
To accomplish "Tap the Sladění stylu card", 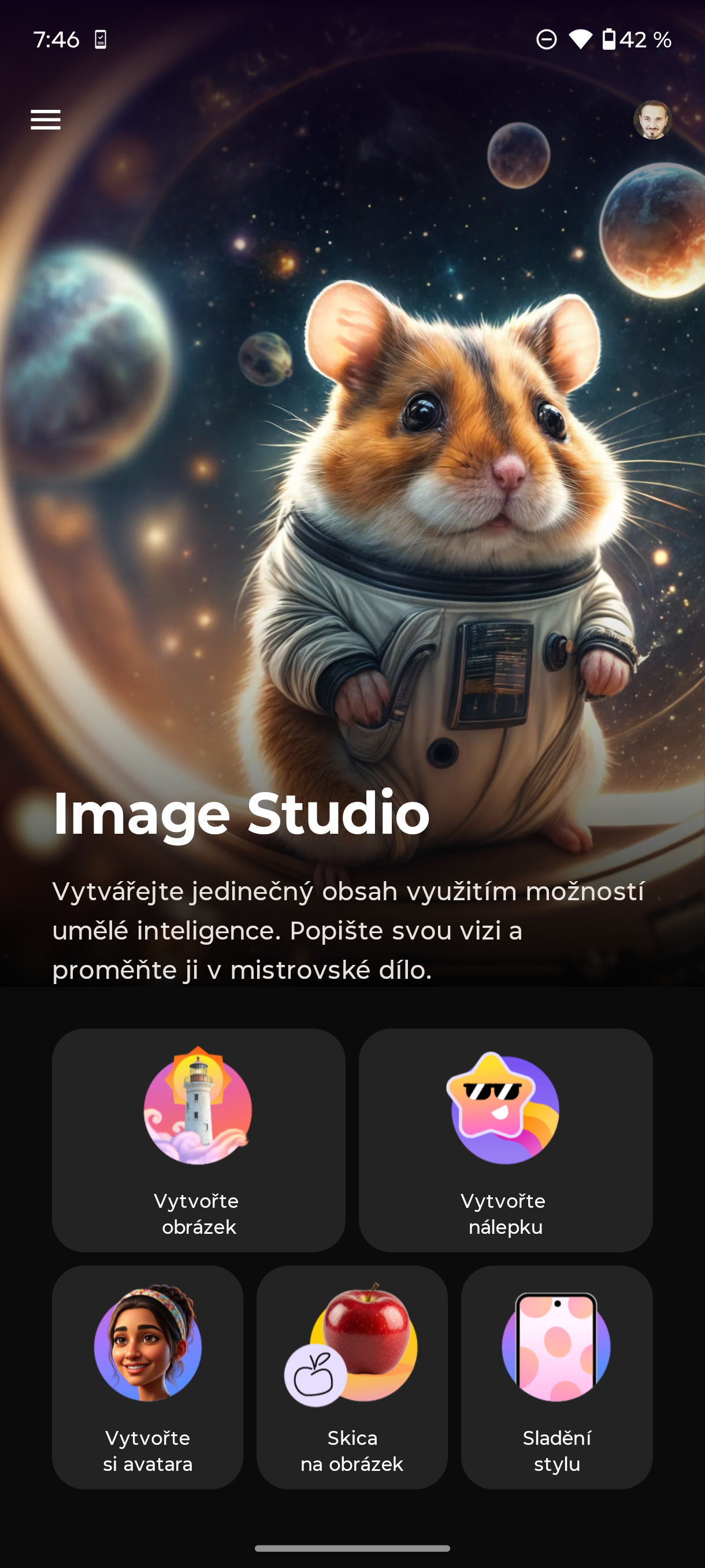I will 556,1377.
